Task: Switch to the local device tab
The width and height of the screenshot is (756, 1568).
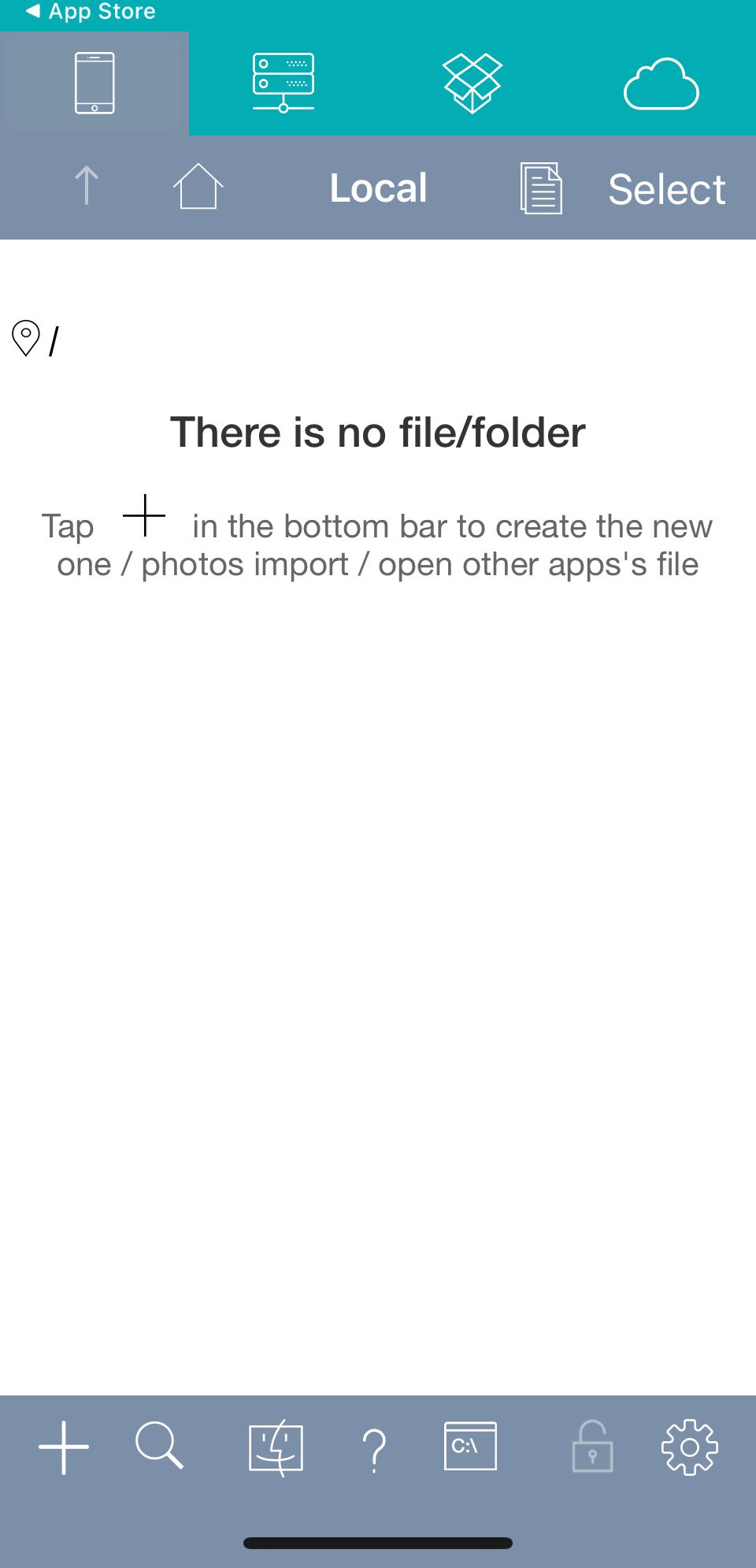Action: (94, 83)
